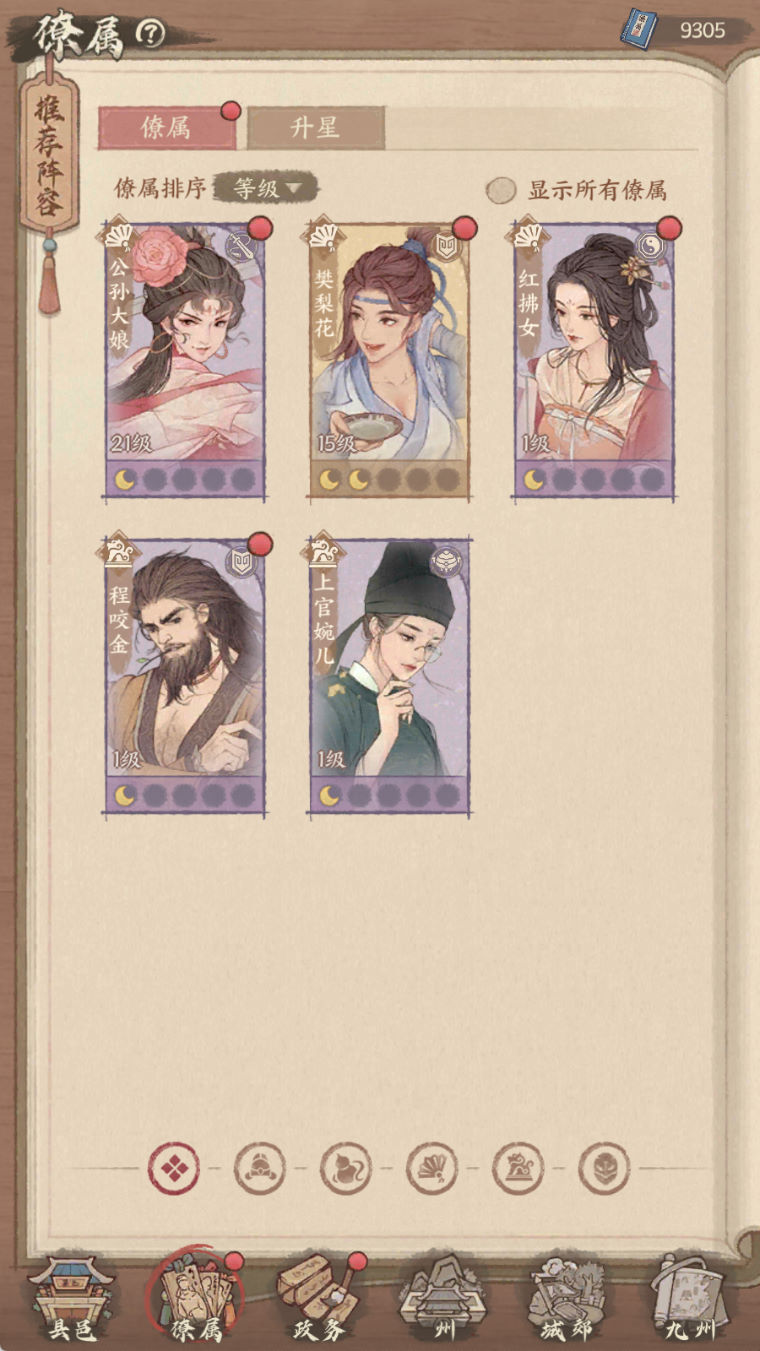Go to 九州 in the bottom navigation
This screenshot has height=1351, width=760.
point(691,1298)
